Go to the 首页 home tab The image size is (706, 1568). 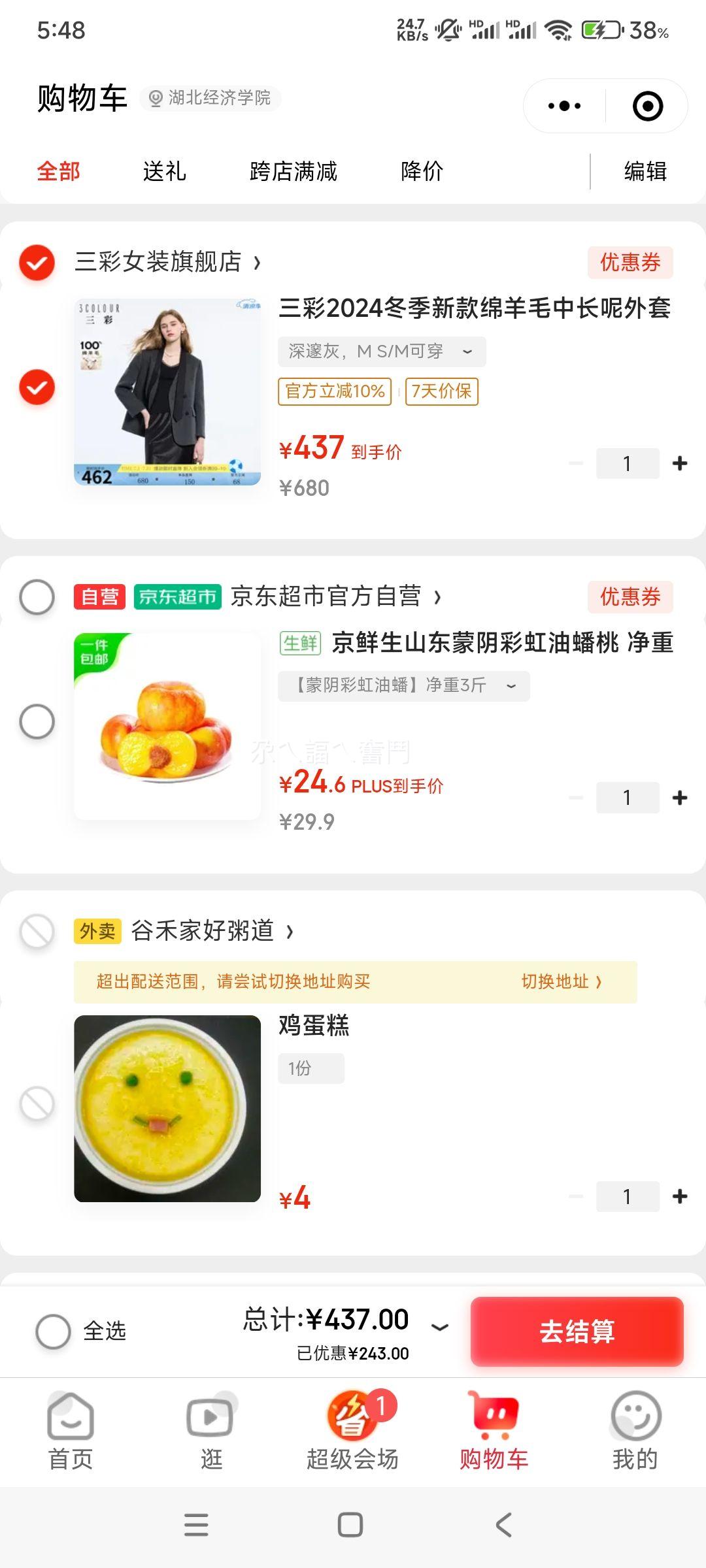[71, 1431]
